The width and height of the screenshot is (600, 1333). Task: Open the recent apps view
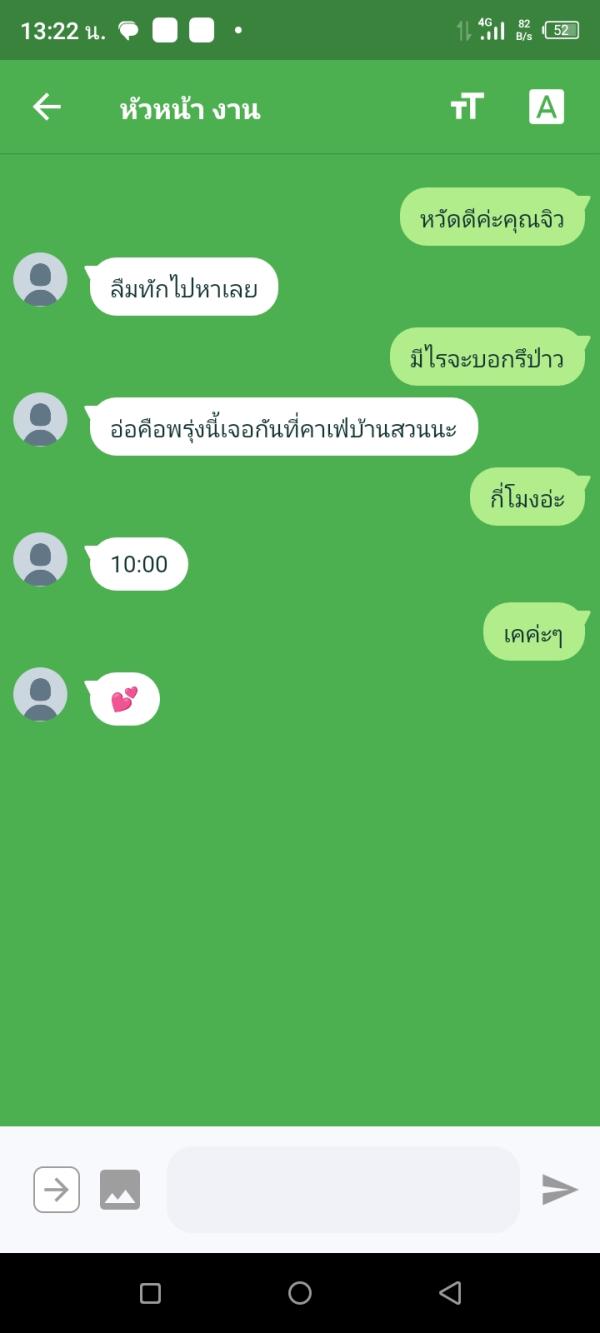[x=150, y=1293]
